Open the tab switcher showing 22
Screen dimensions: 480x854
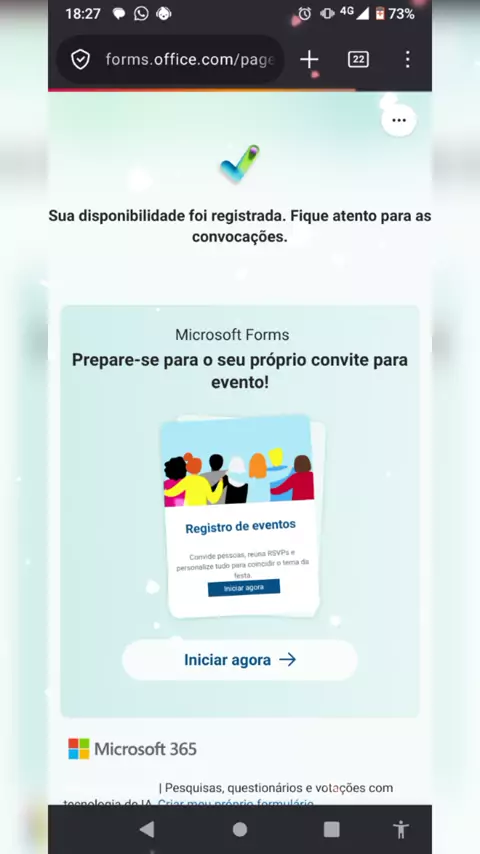358,59
